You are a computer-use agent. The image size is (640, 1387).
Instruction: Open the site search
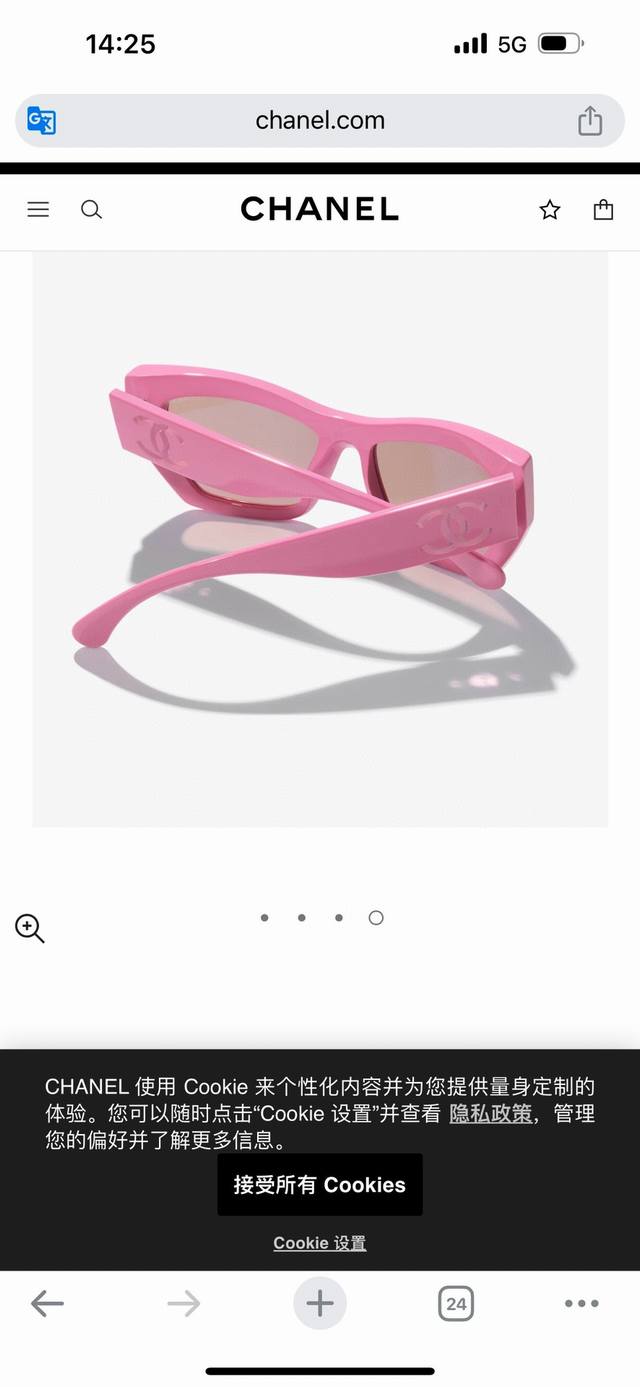(91, 209)
